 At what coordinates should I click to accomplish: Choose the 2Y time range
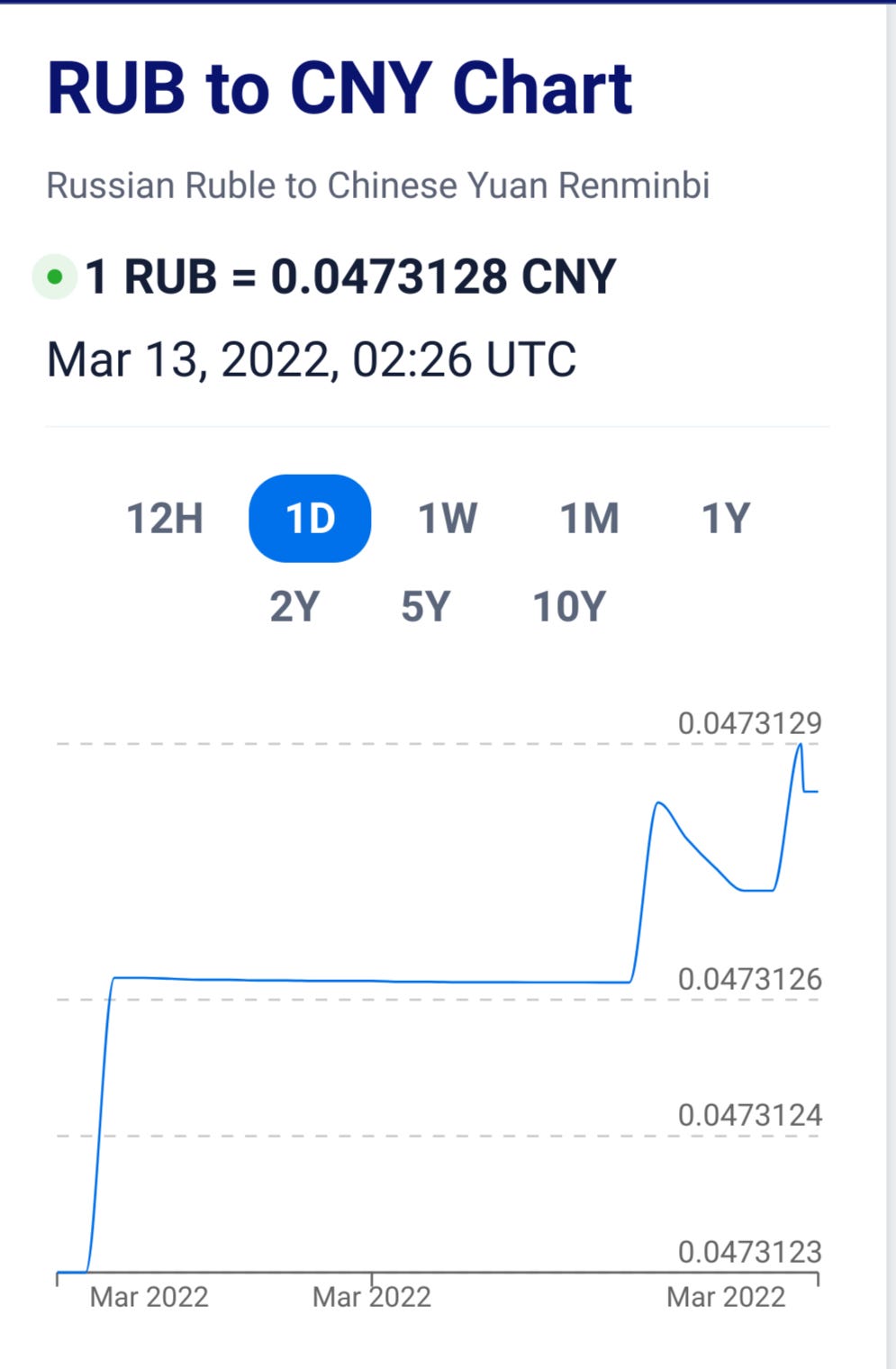[294, 607]
